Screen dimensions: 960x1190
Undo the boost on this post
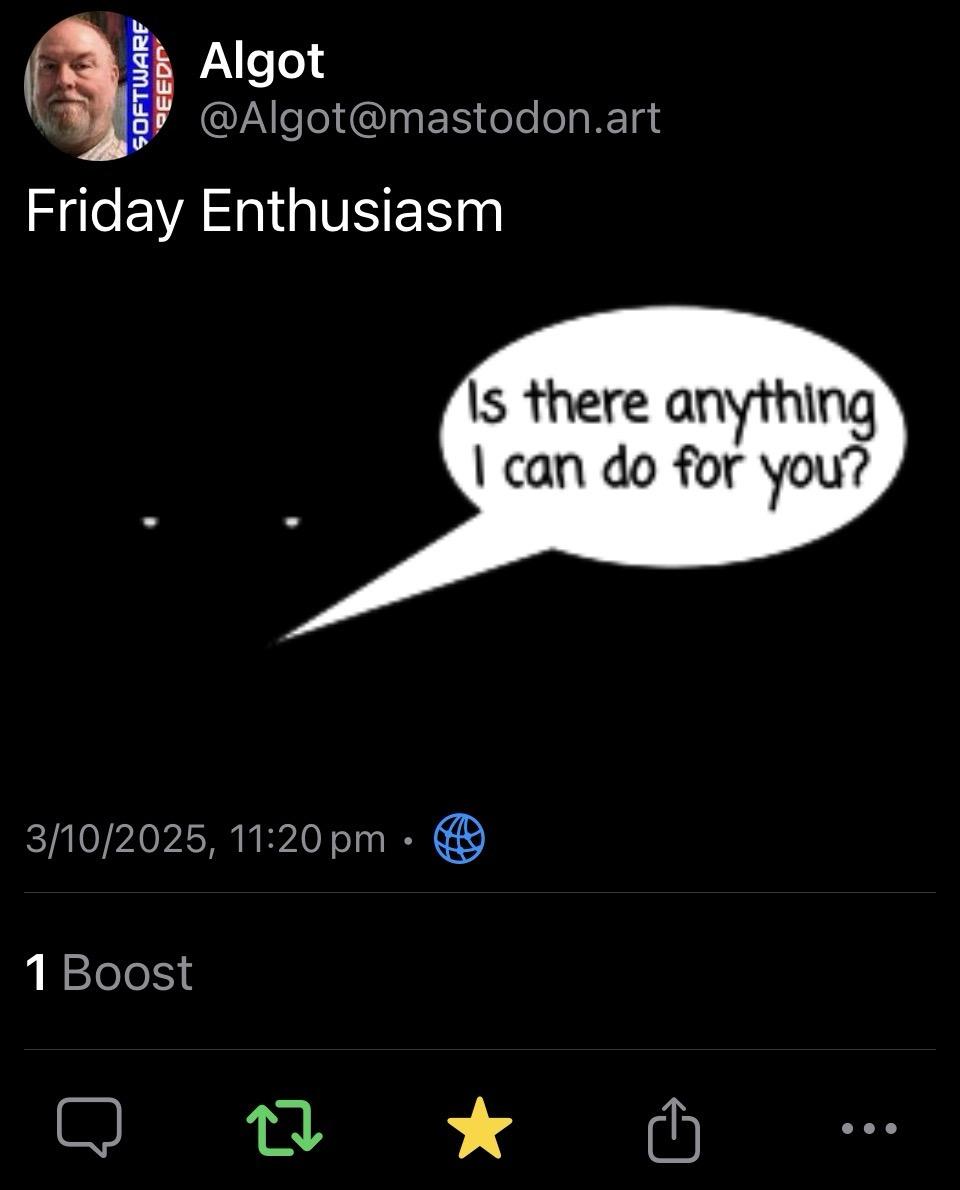(285, 1127)
